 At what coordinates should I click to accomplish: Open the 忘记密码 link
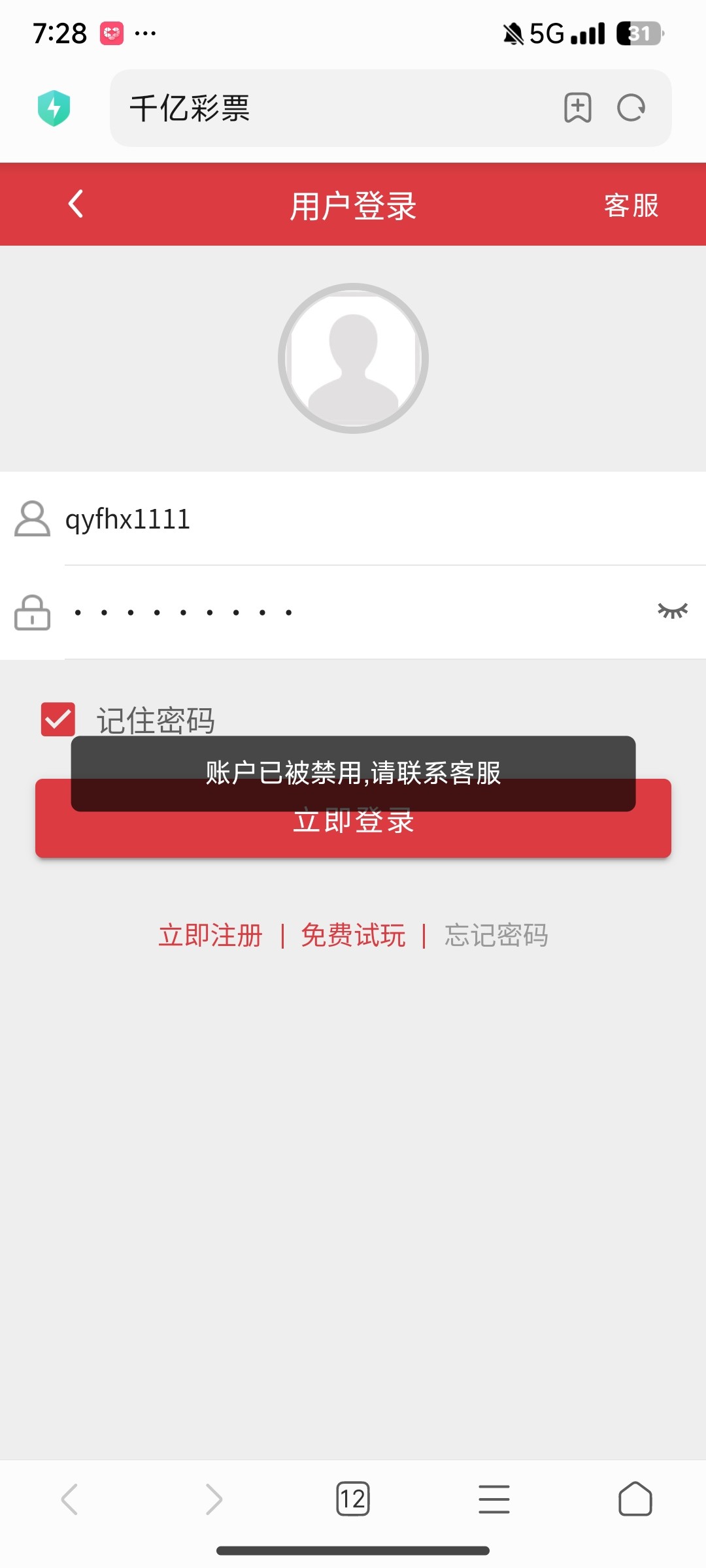tap(496, 936)
